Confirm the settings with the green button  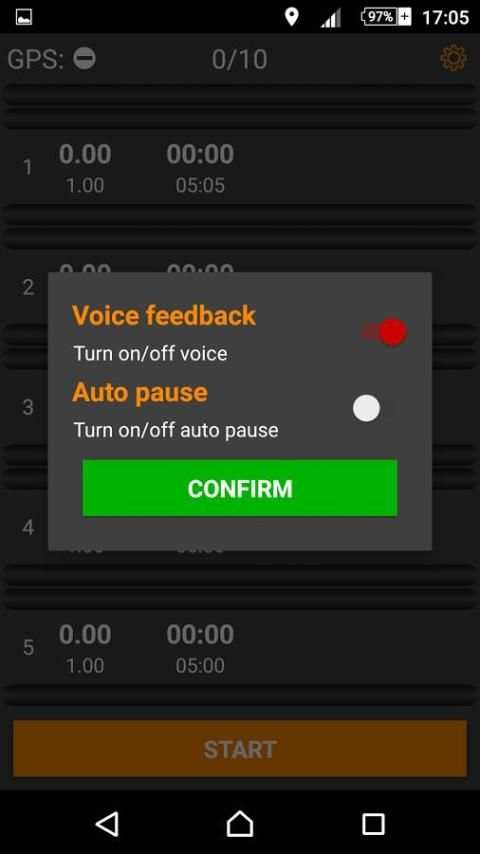coord(240,488)
